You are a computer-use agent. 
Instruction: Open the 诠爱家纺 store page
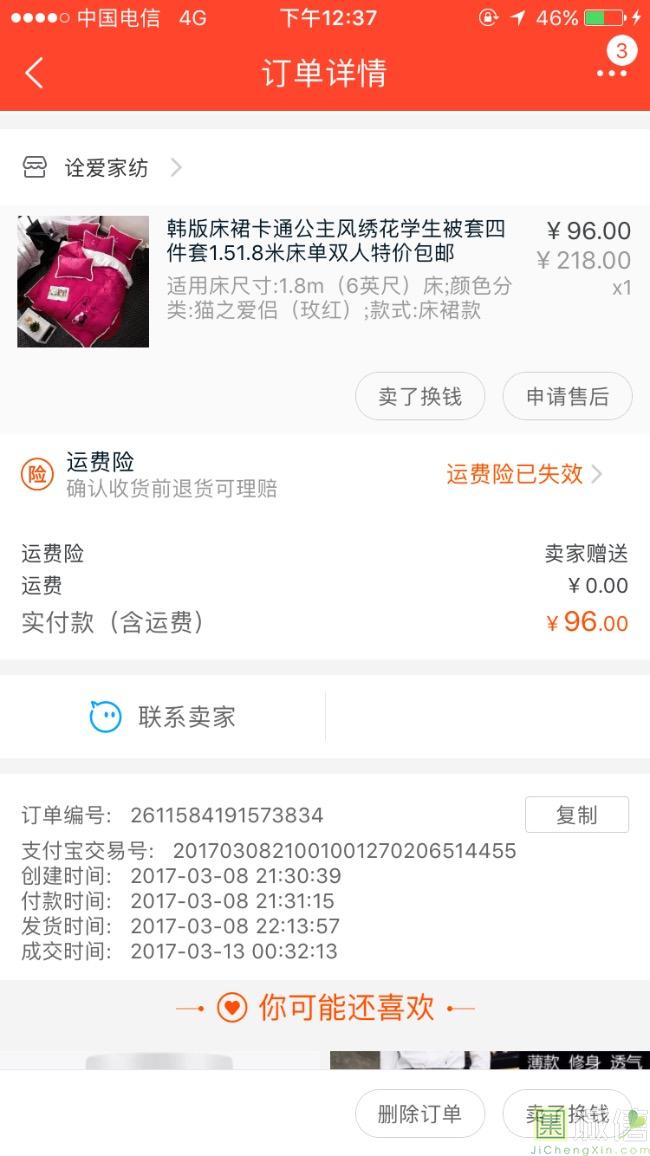click(x=106, y=168)
